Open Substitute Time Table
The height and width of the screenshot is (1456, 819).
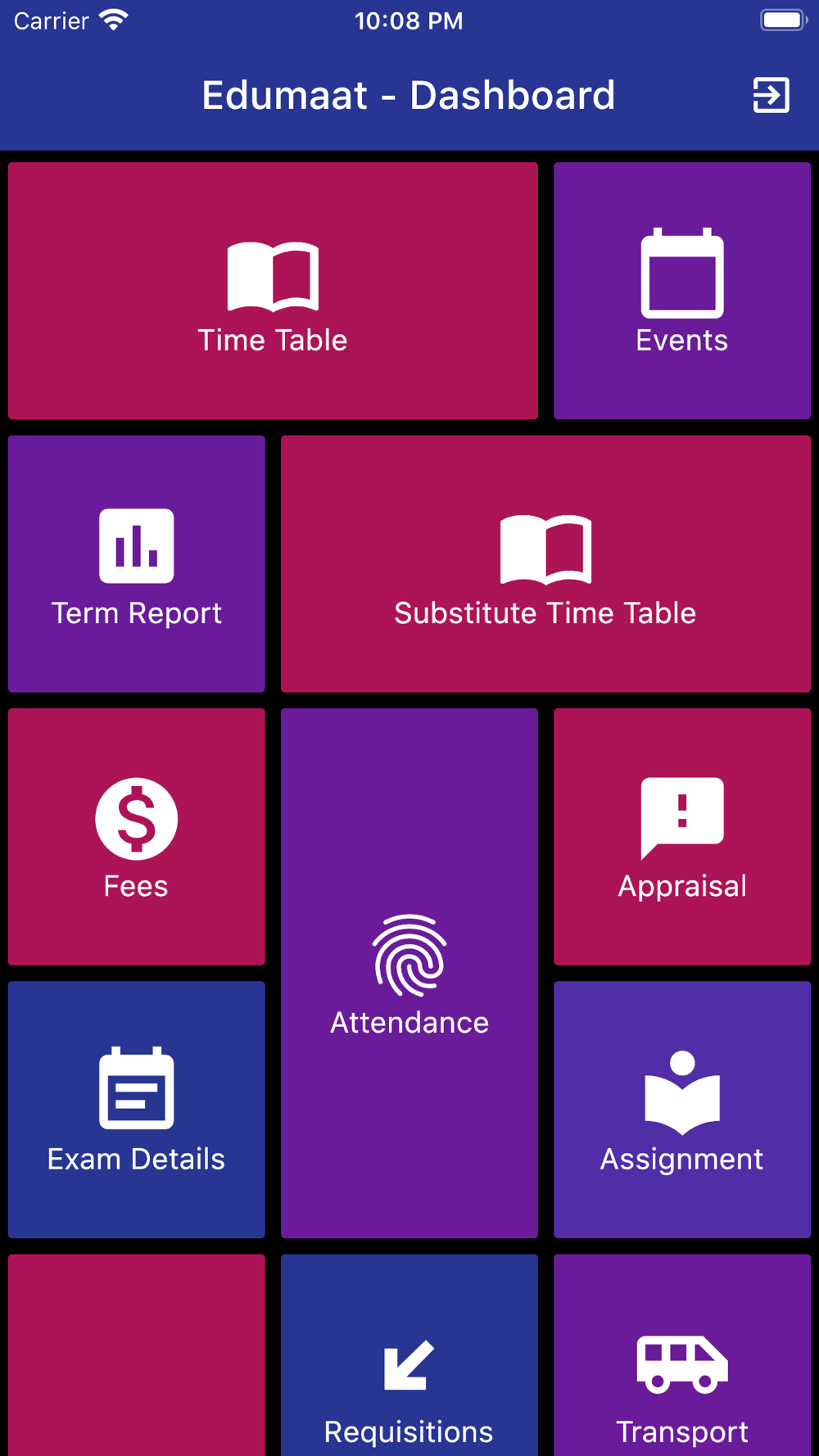545,563
